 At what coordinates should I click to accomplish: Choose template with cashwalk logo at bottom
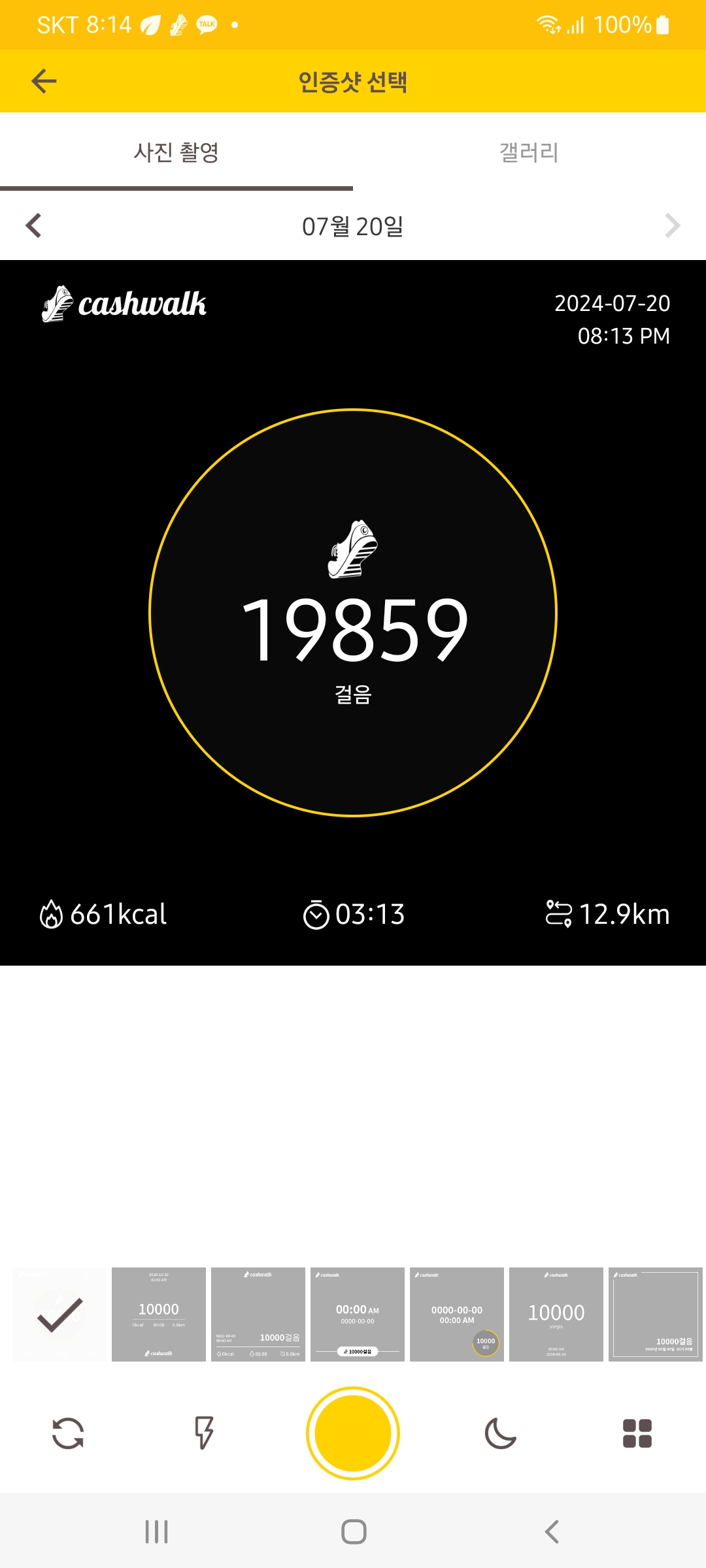tap(159, 1315)
